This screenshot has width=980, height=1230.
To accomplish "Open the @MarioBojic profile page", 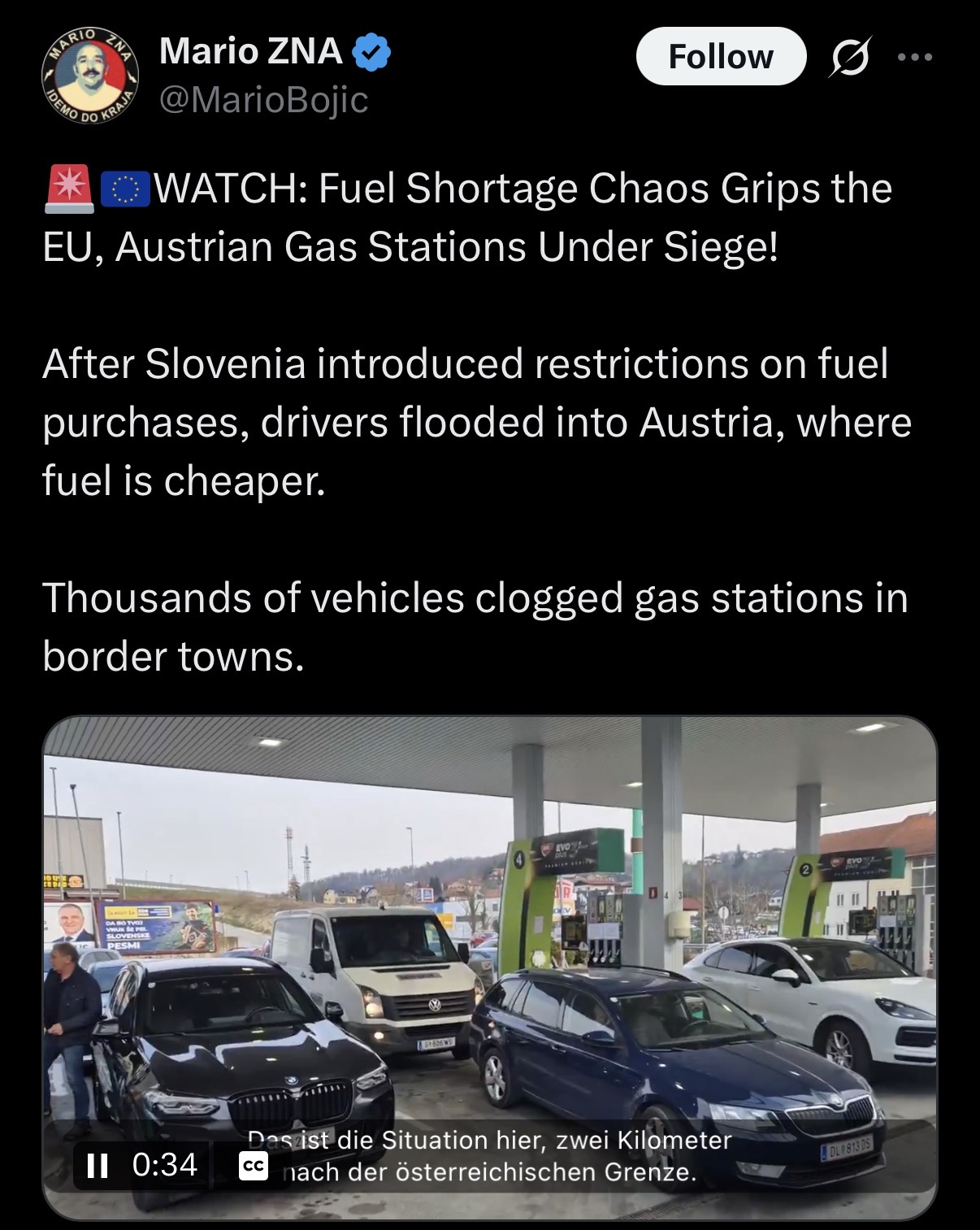I will tap(260, 99).
